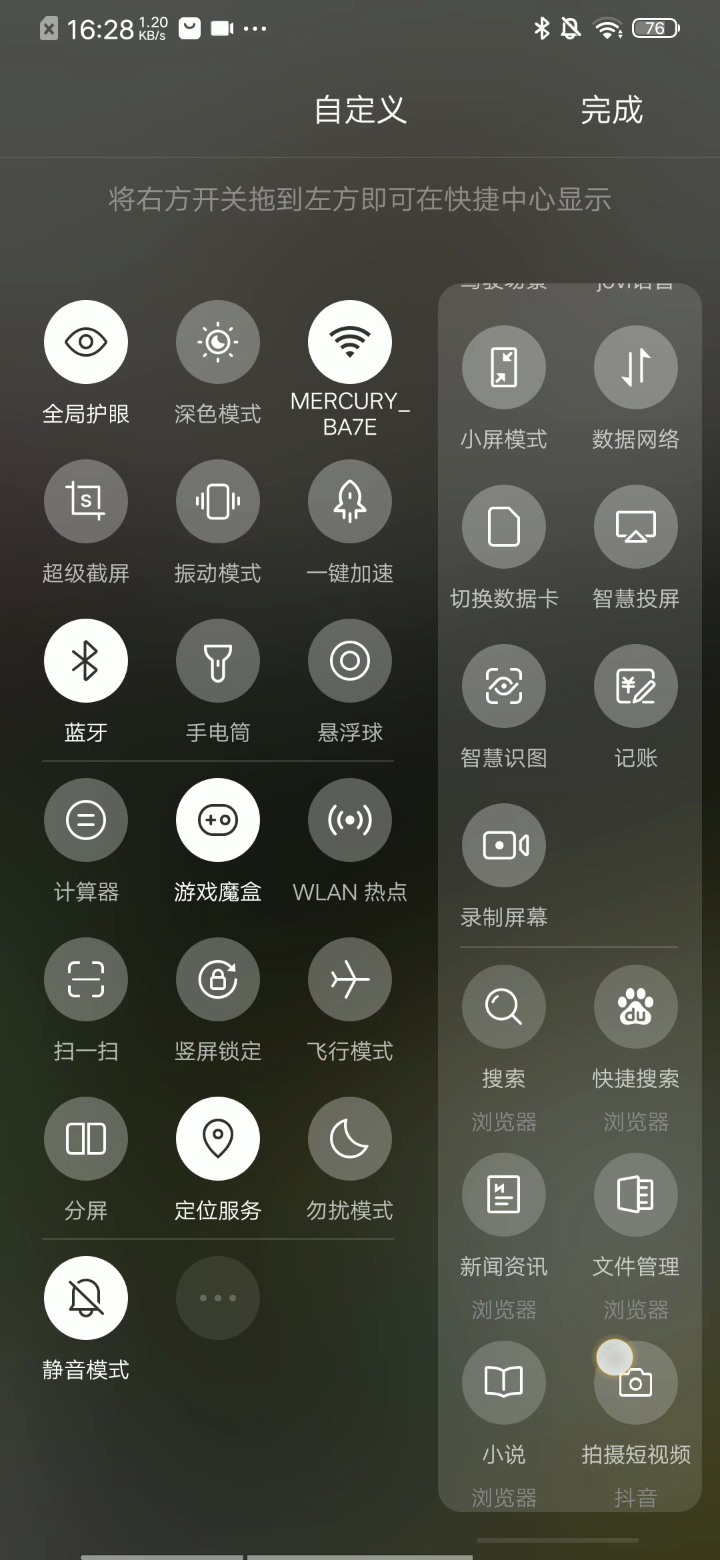Viewport: 720px width, 1560px height.
Task: Toggle 飞行模式 airplane mode tile
Action: [350, 980]
